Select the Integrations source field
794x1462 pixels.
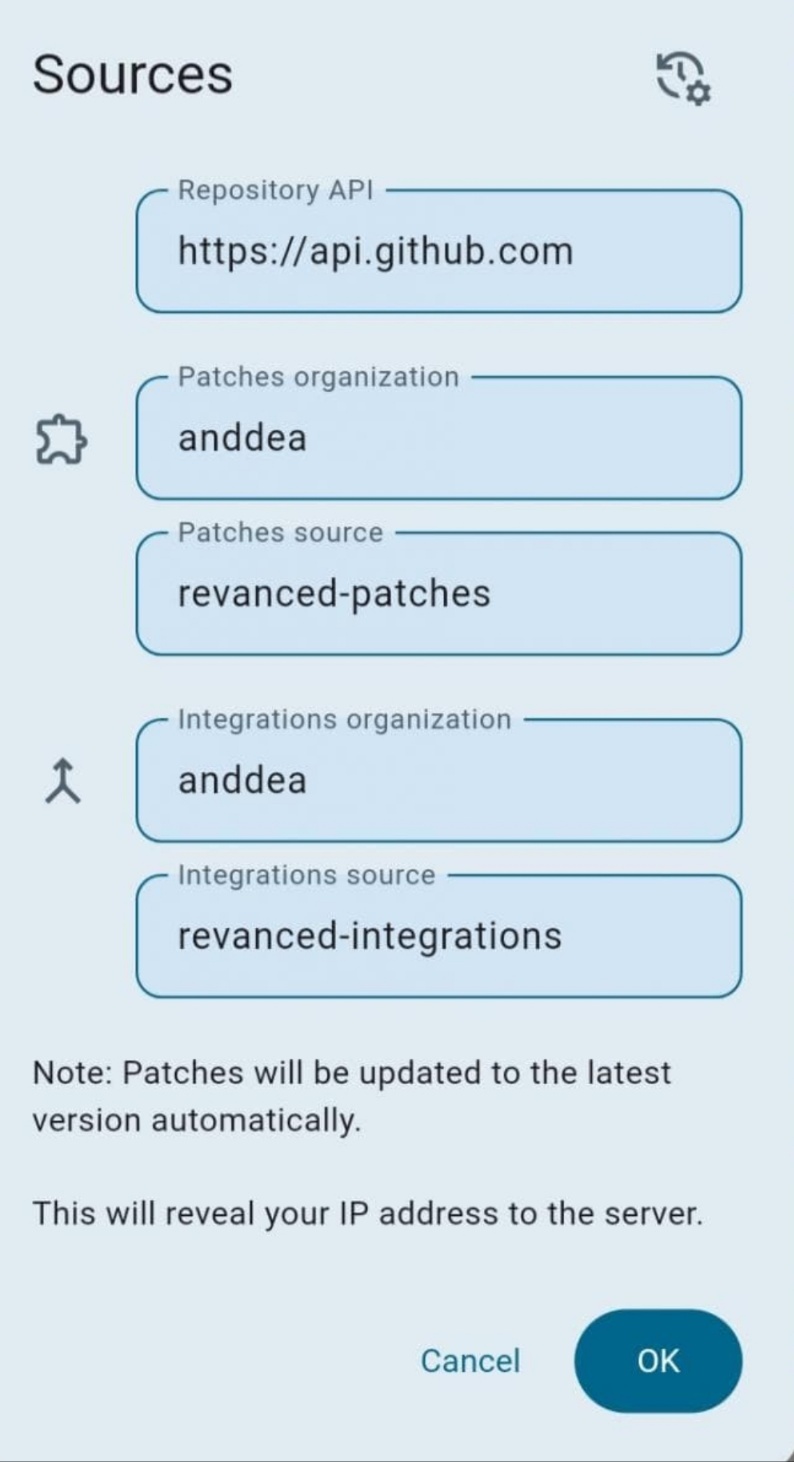(x=439, y=936)
